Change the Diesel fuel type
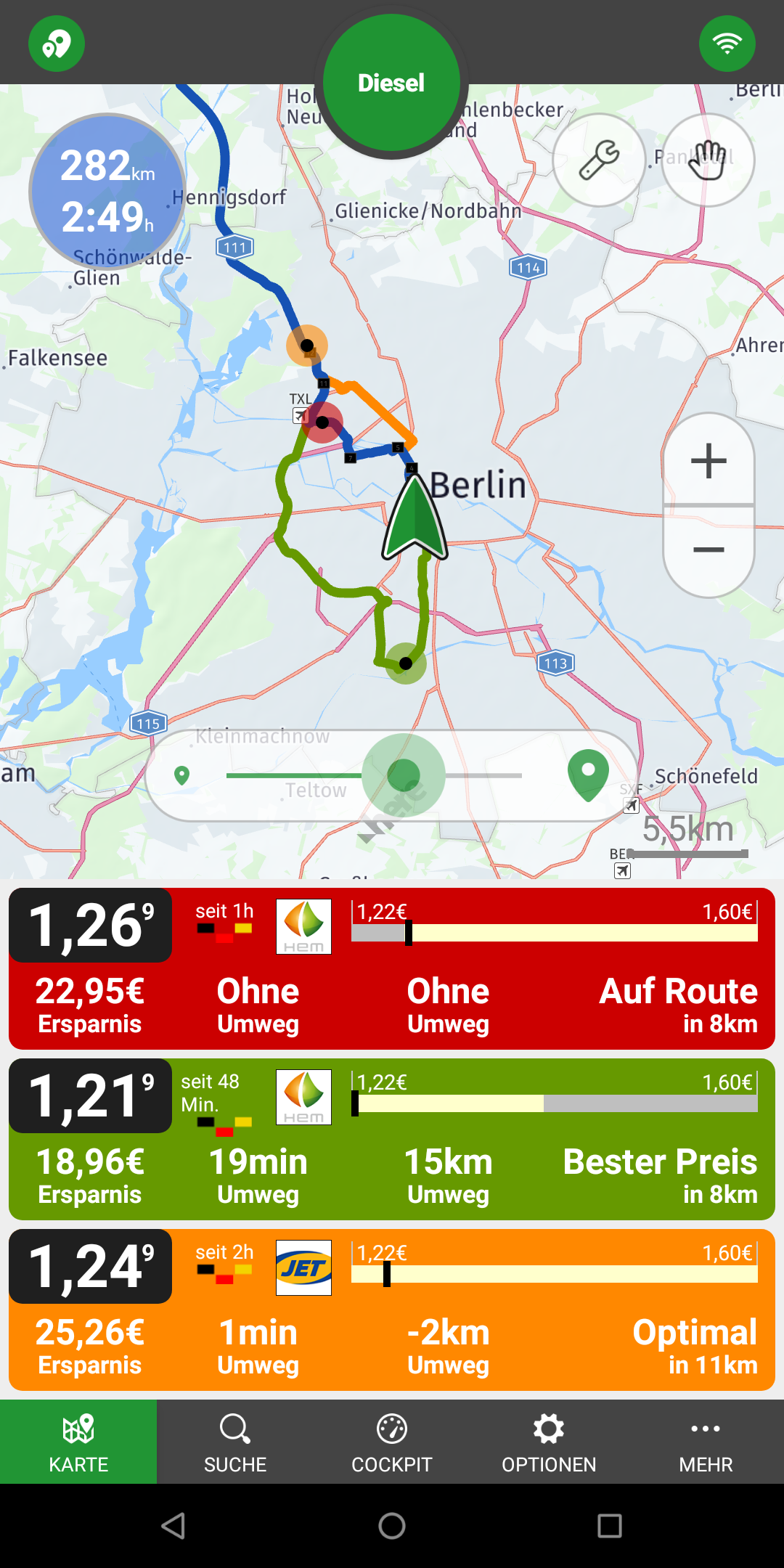Viewport: 784px width, 1568px height. pos(391,83)
